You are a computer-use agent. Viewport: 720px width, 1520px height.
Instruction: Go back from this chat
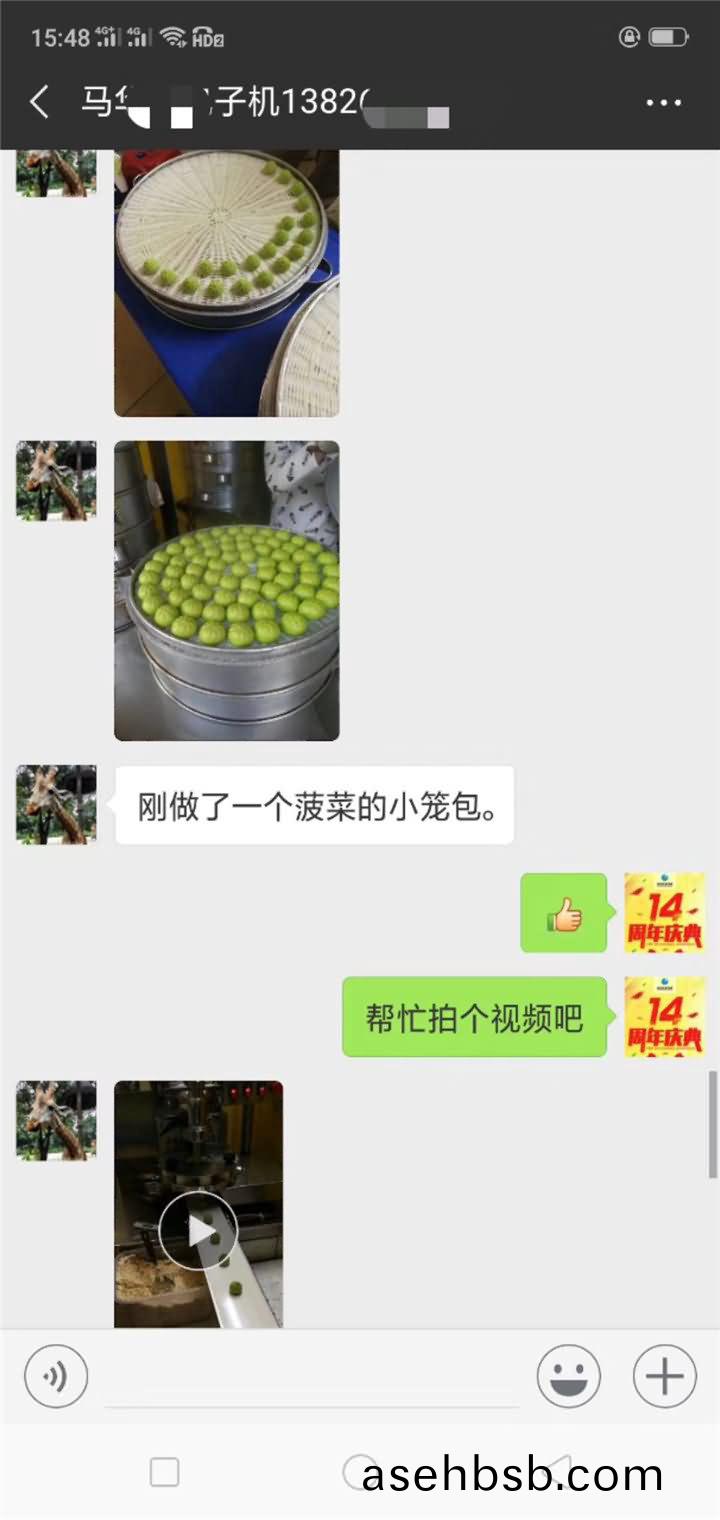click(x=40, y=102)
